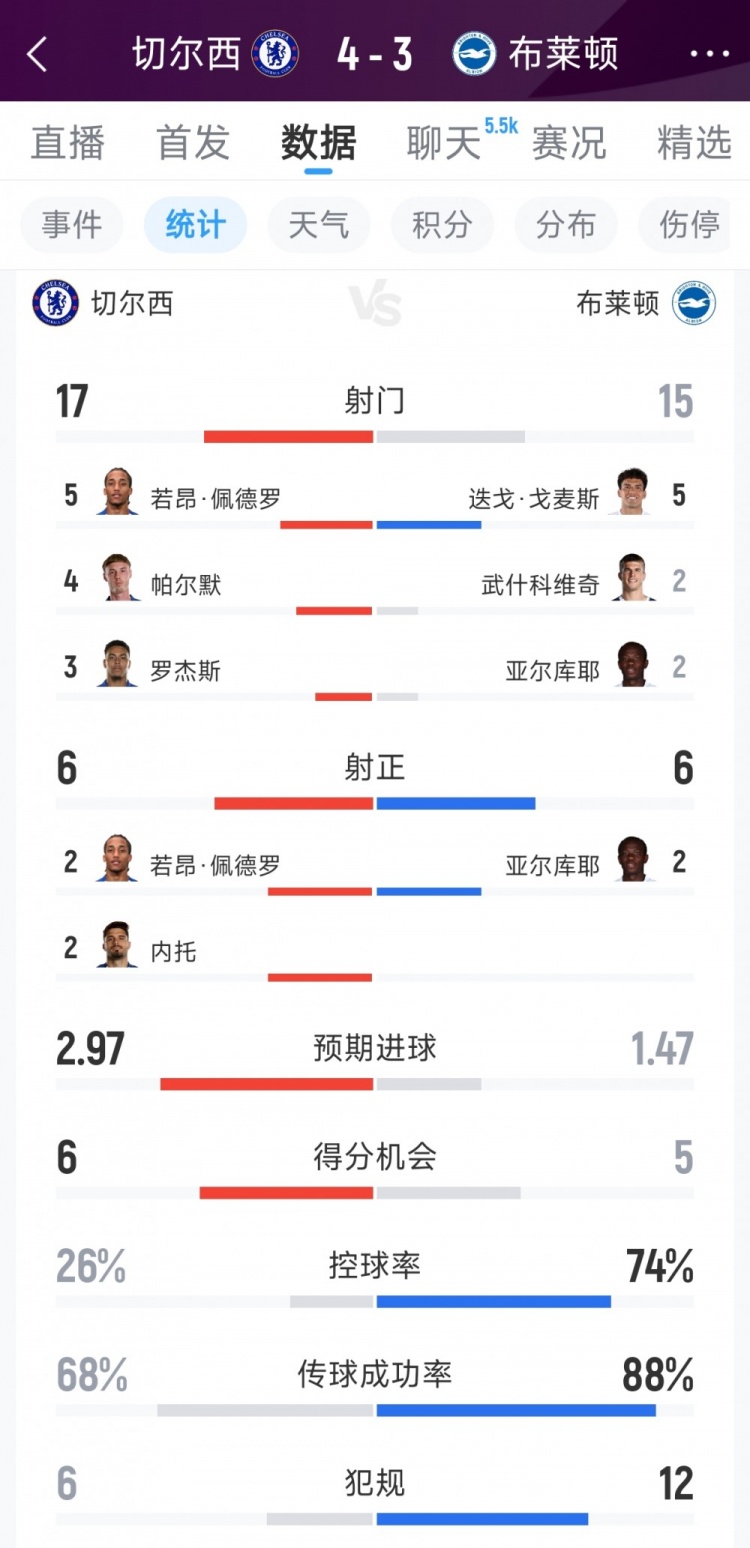Go back using the top-left arrow
Viewport: 750px width, 1548px height.
37,54
